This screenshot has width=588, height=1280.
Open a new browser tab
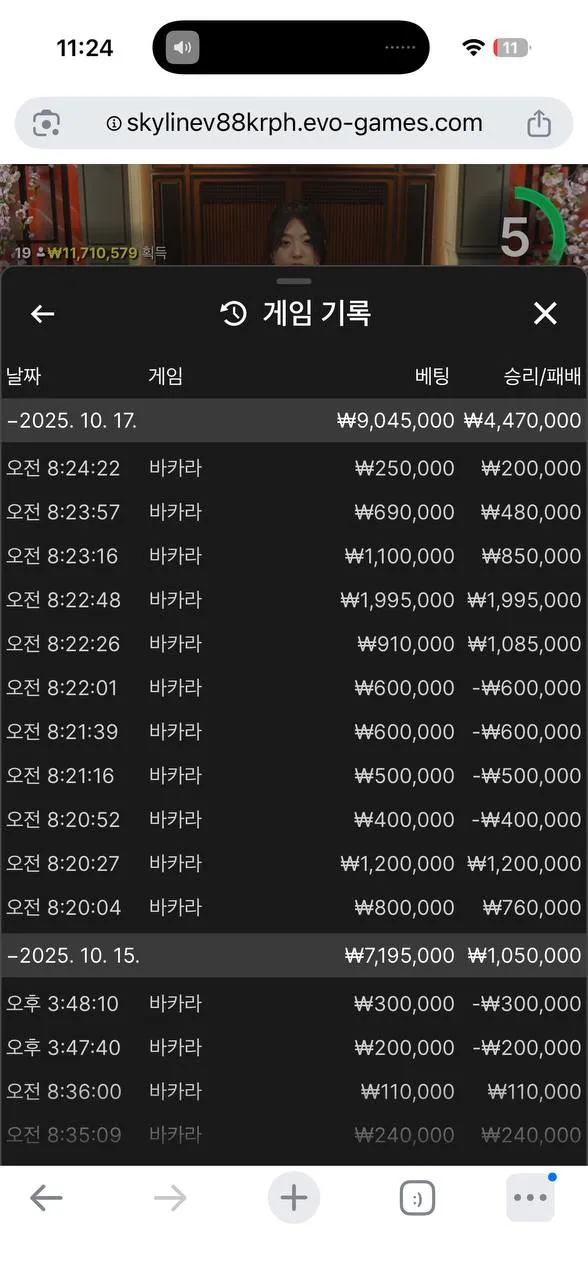click(x=294, y=1197)
